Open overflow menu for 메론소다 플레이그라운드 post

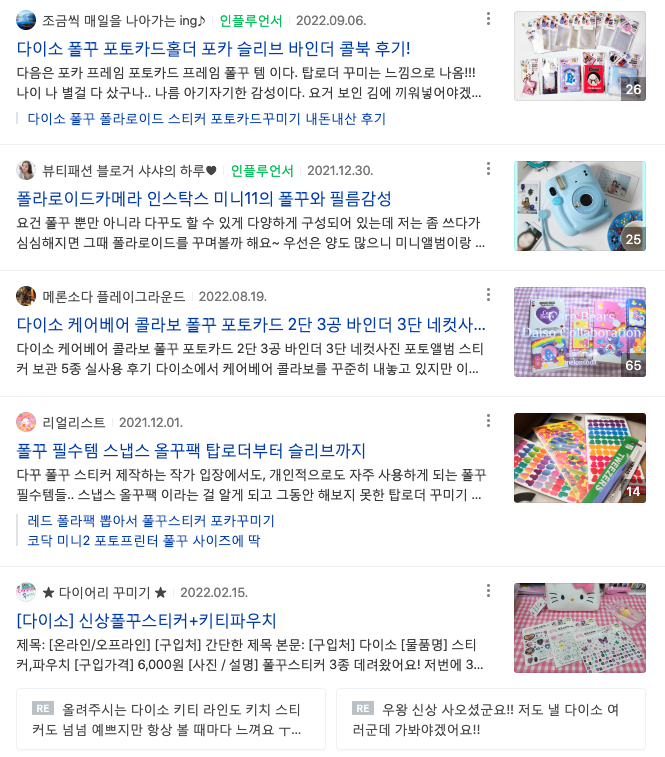click(488, 295)
